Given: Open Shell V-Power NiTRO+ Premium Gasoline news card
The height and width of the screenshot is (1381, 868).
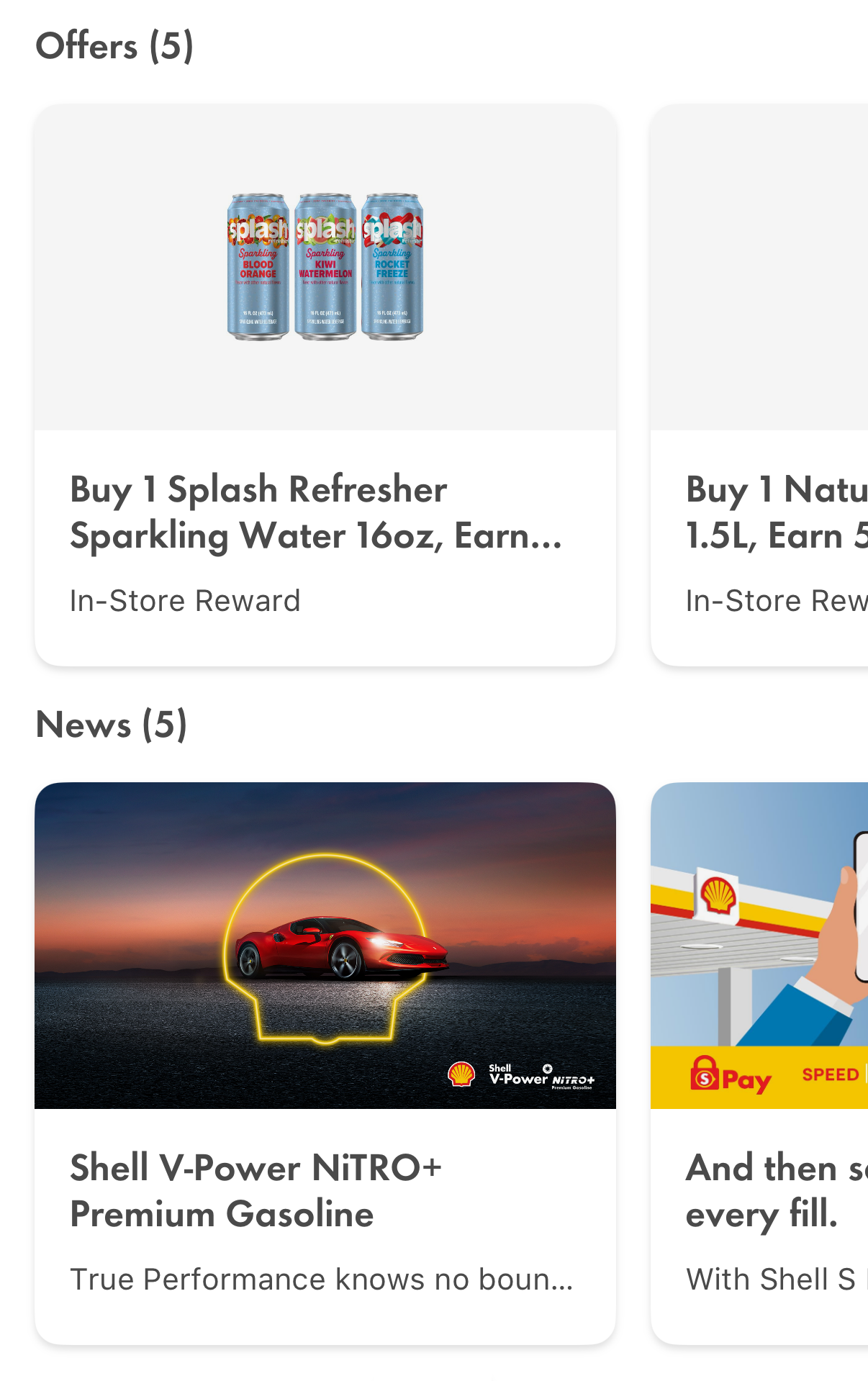Looking at the screenshot, I should coord(325,1063).
